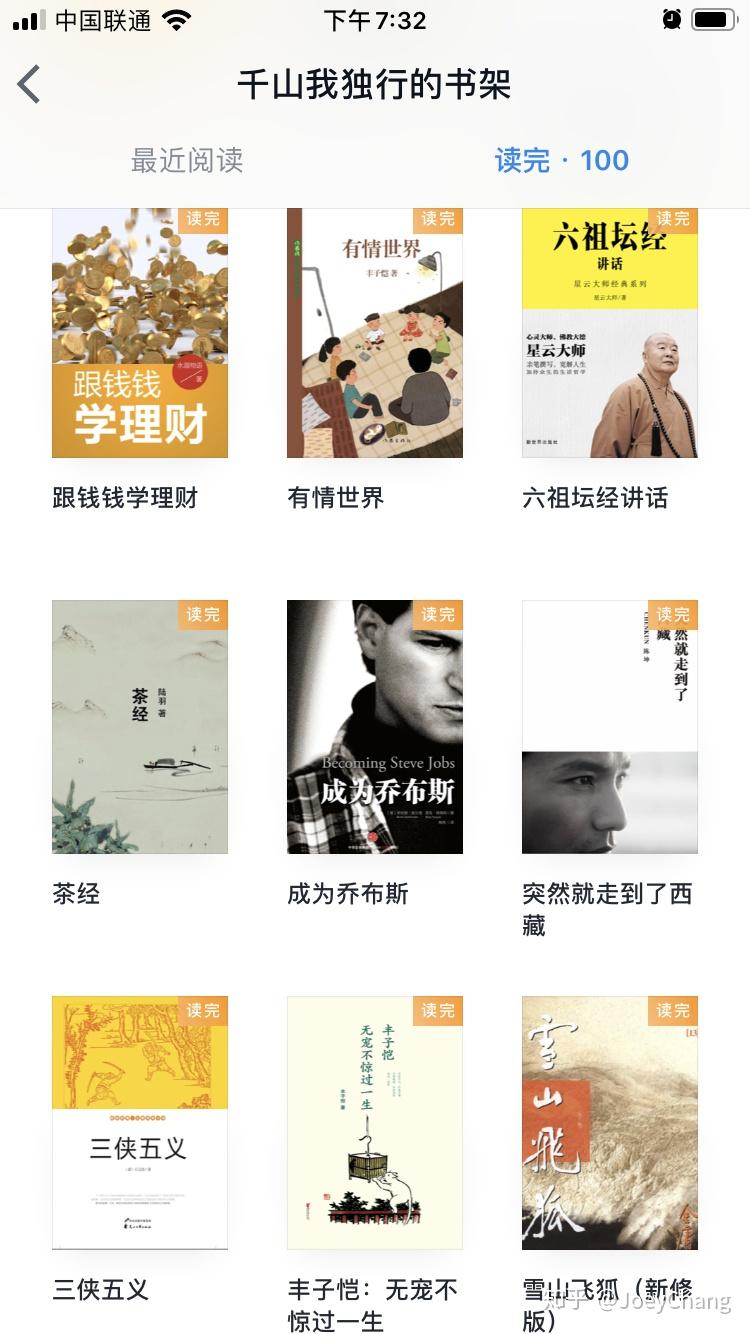Open 丰子恺：无宠不惊过一生
Viewport: 750px width, 1334px height.
tap(375, 1123)
